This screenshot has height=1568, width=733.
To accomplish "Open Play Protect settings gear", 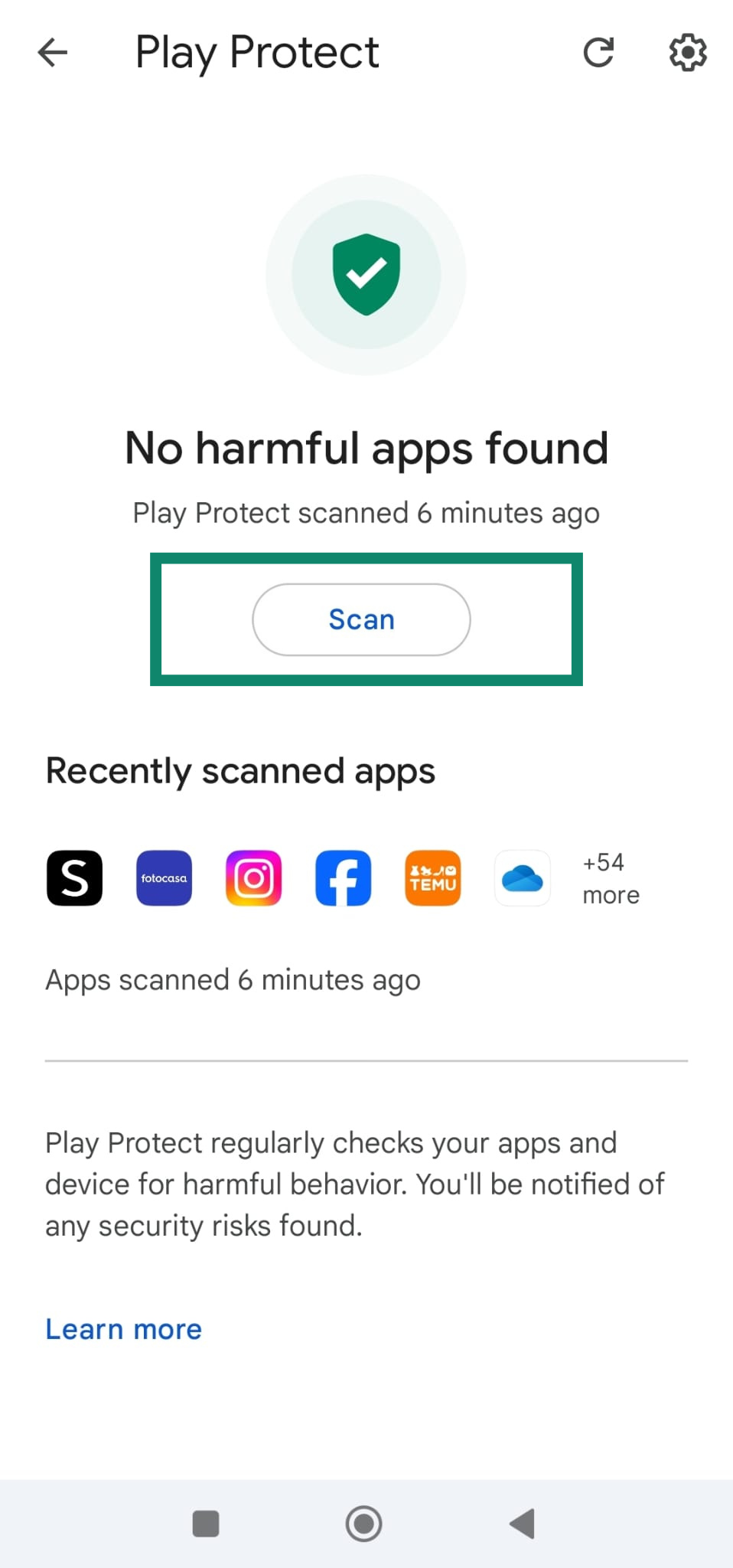I will click(687, 53).
